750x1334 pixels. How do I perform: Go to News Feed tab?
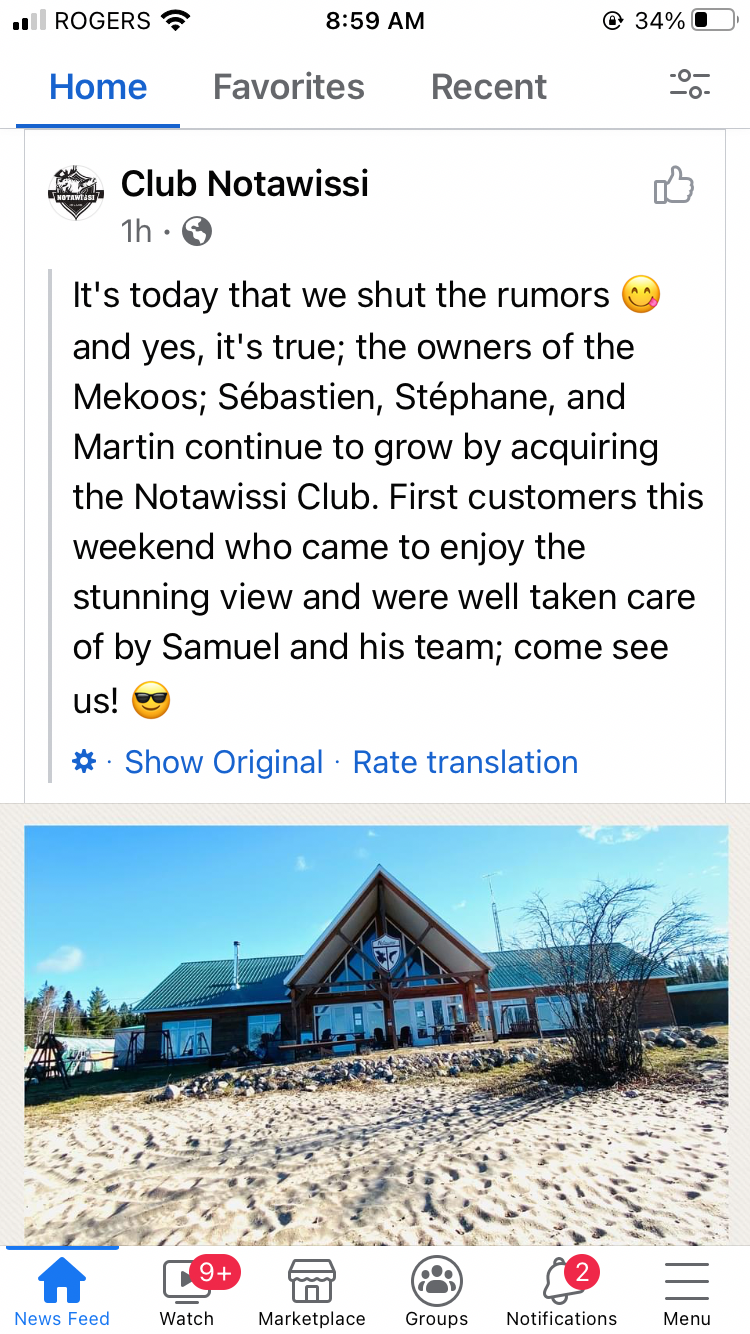[x=62, y=1292]
